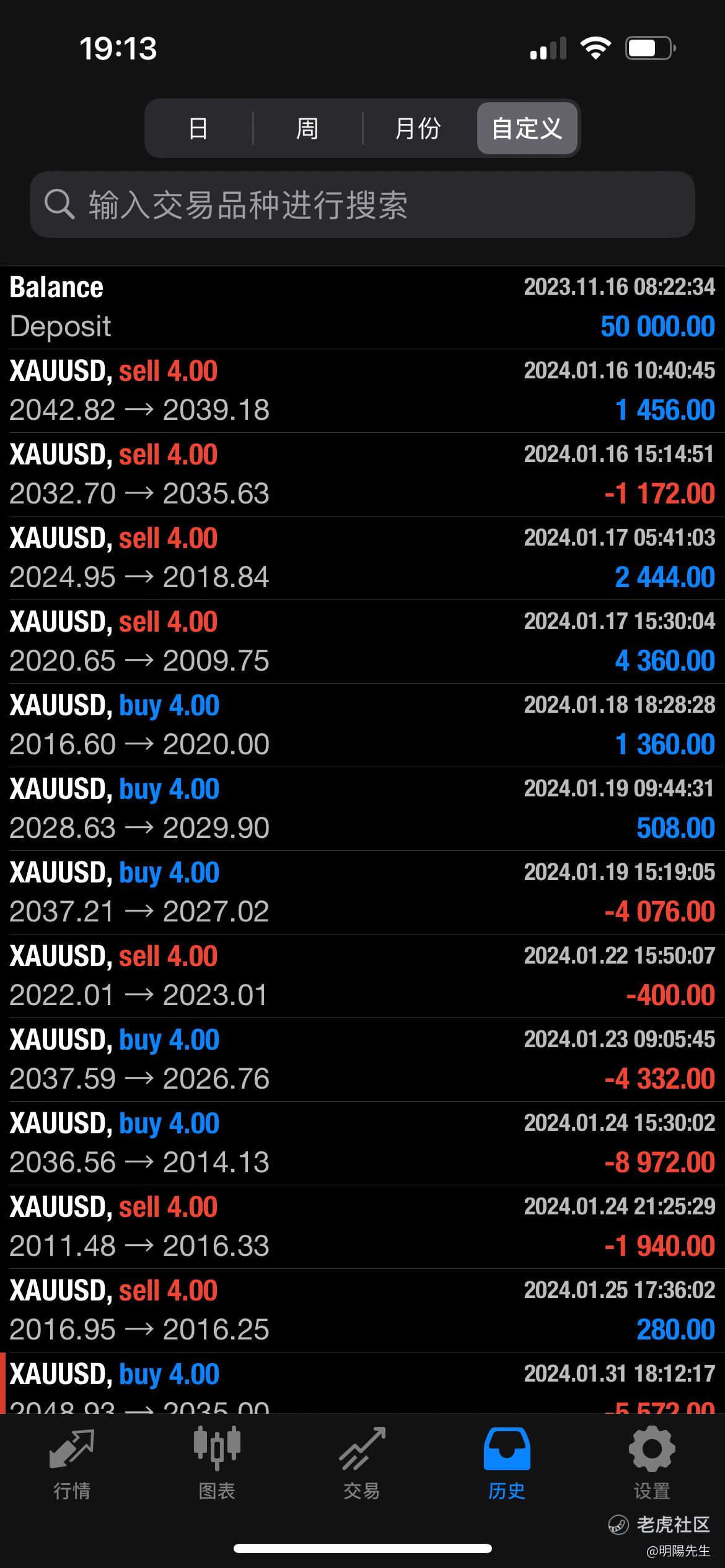Show details of the -4 076.00 buy trade
The width and height of the screenshot is (725, 1568).
pos(362,892)
